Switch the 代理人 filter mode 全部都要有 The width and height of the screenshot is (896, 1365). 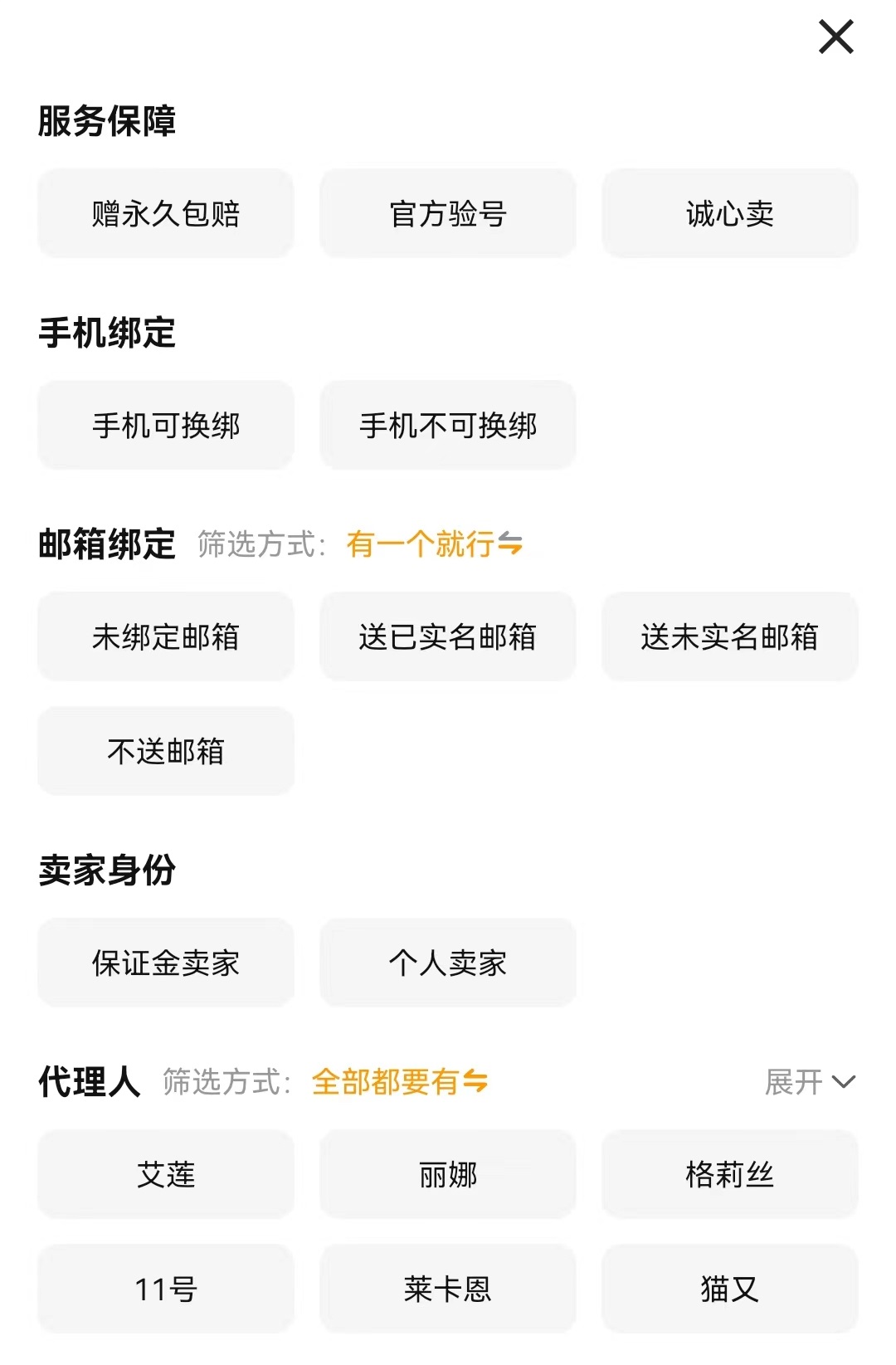[x=399, y=1082]
